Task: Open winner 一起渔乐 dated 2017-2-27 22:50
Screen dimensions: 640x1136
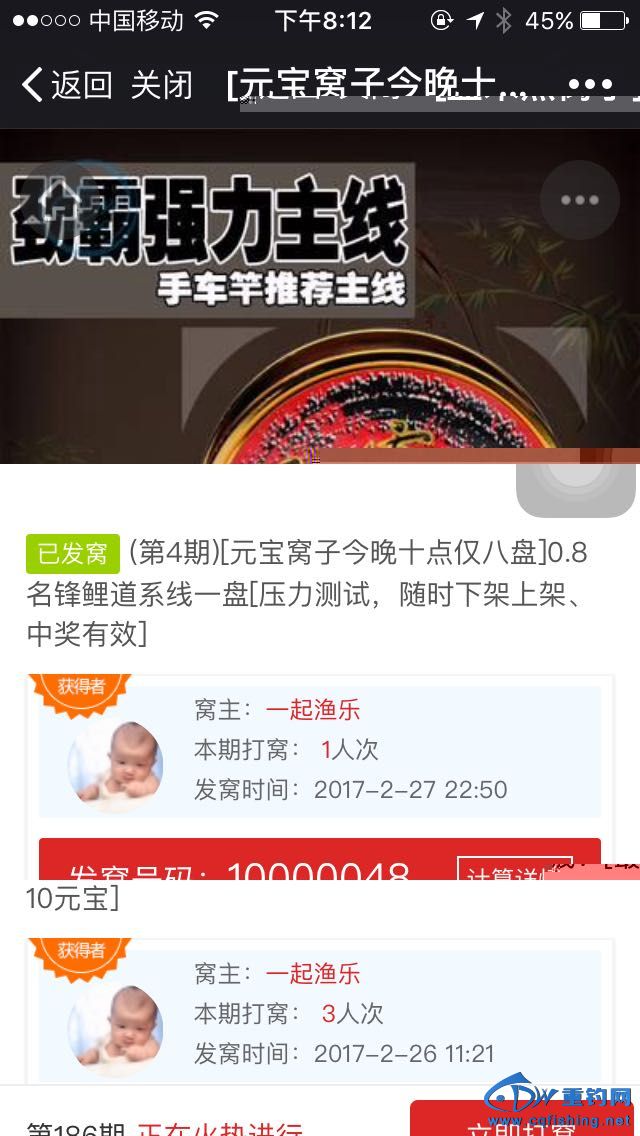Action: coord(320,750)
